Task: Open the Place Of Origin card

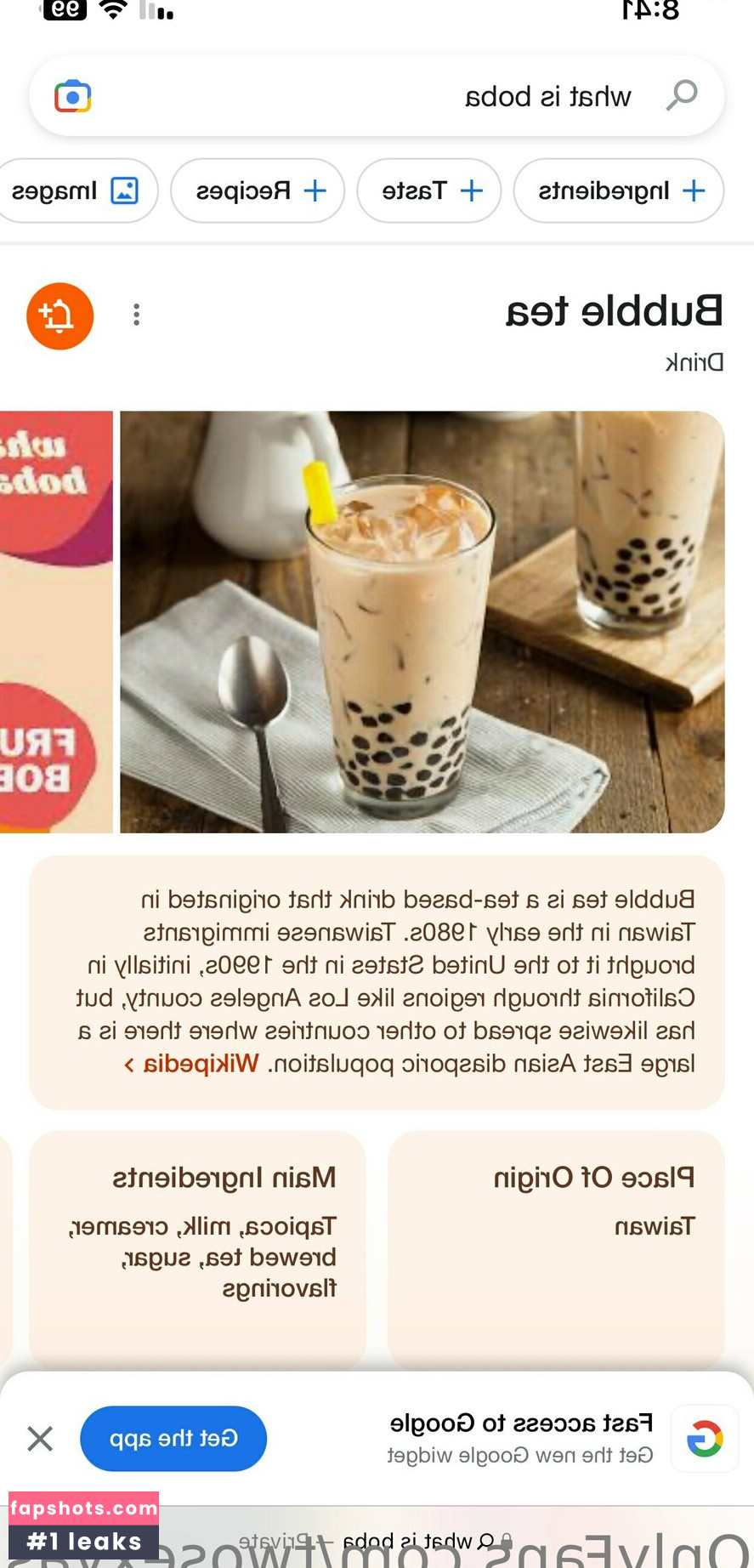Action: (x=556, y=1246)
